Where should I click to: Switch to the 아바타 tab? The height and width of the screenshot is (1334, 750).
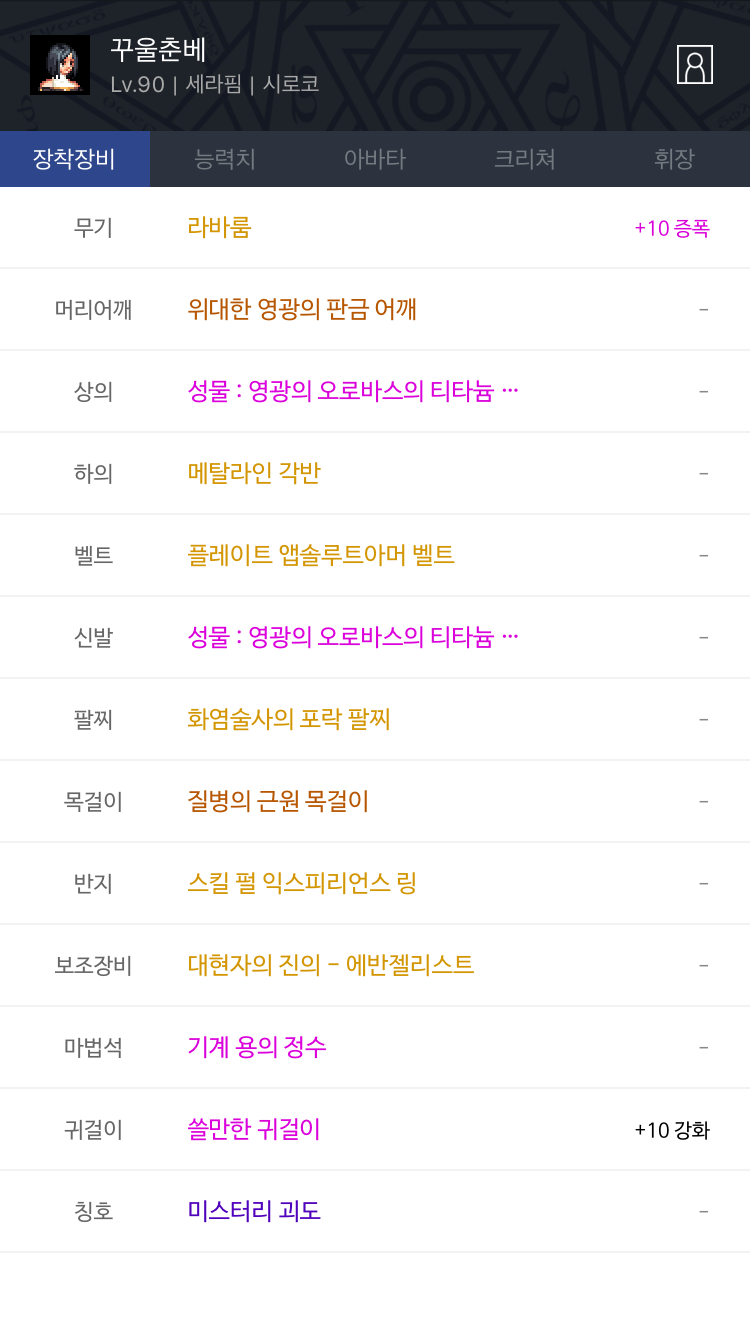(375, 159)
